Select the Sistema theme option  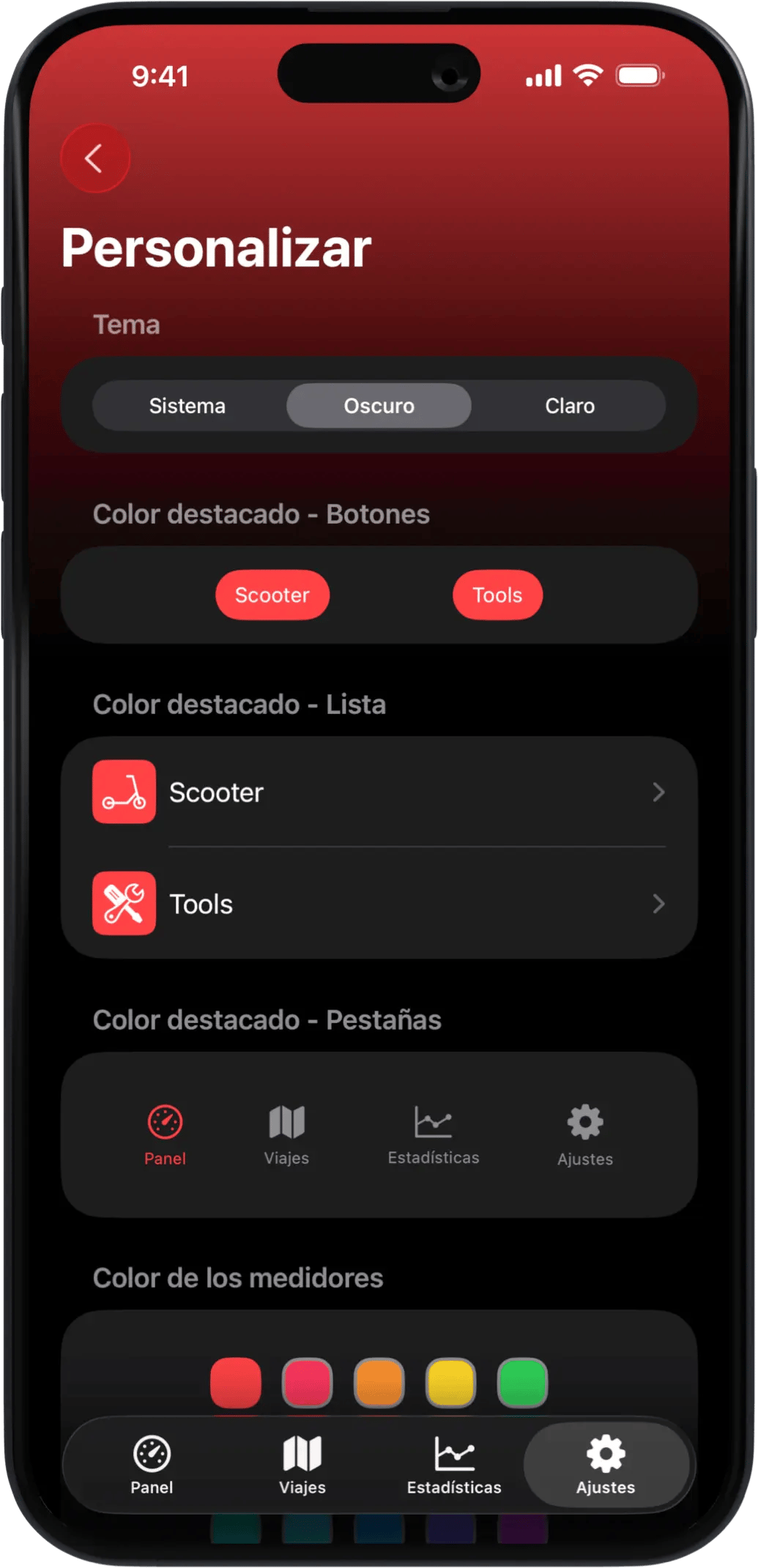point(187,406)
